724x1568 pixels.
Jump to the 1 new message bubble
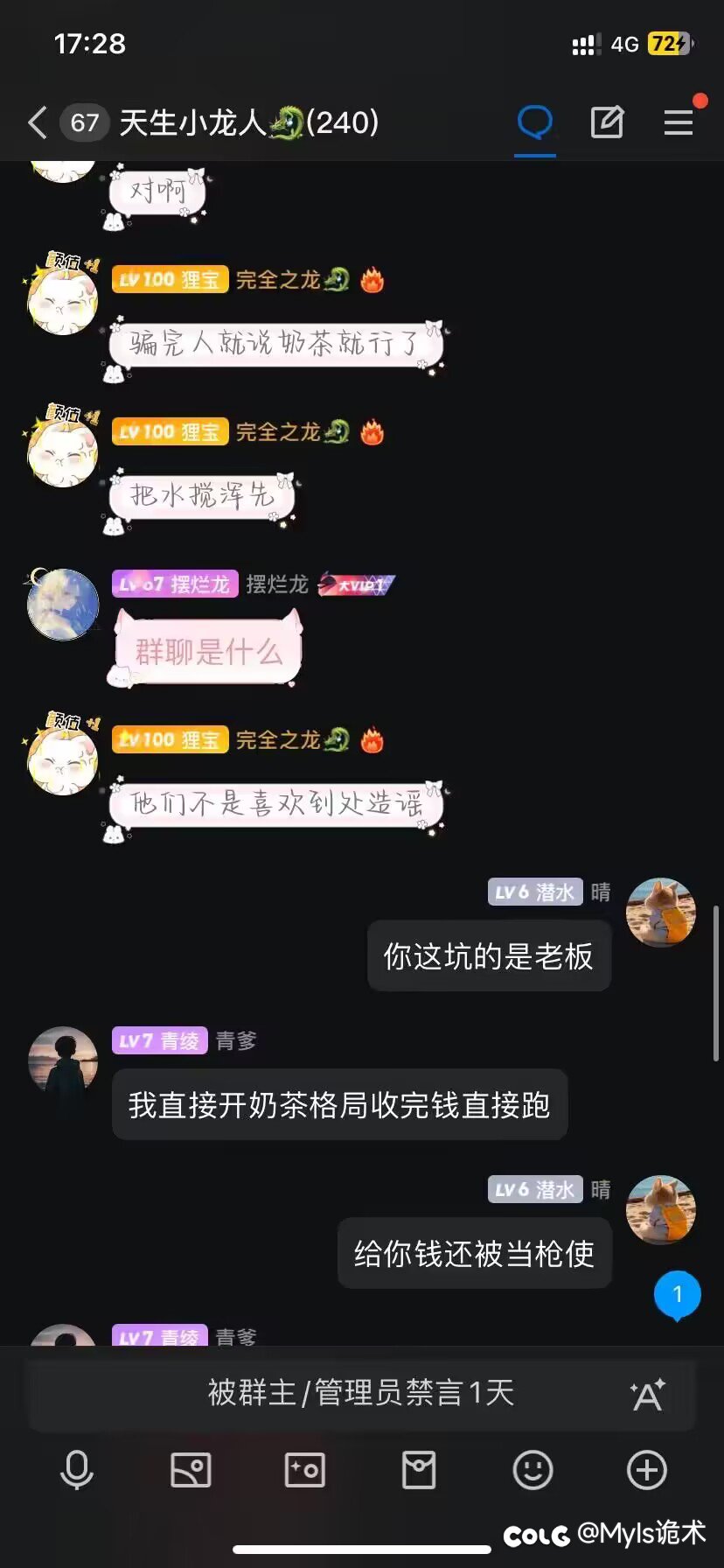[x=677, y=1294]
